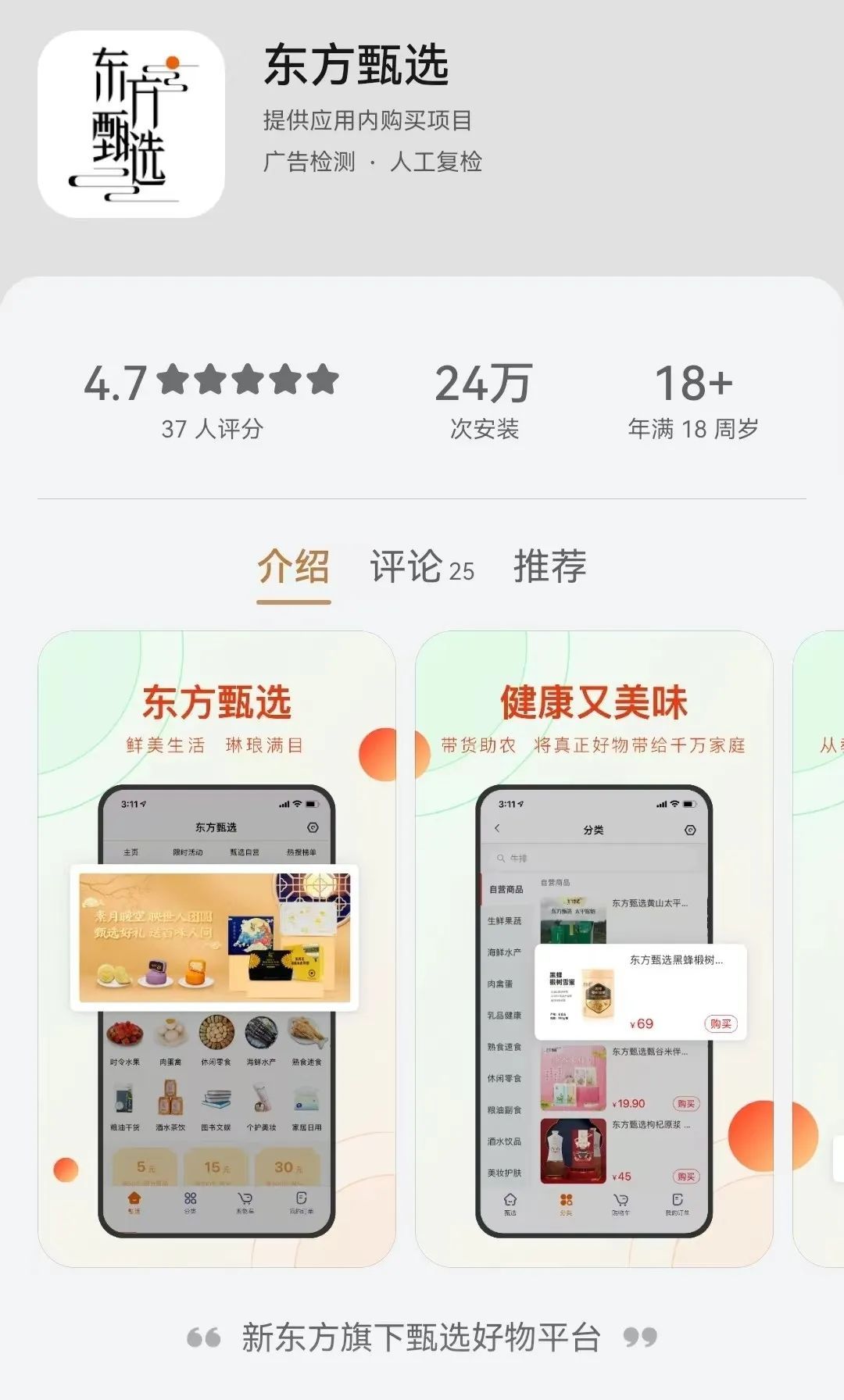Select the 介绍 tab
The image size is (844, 1400).
[293, 566]
